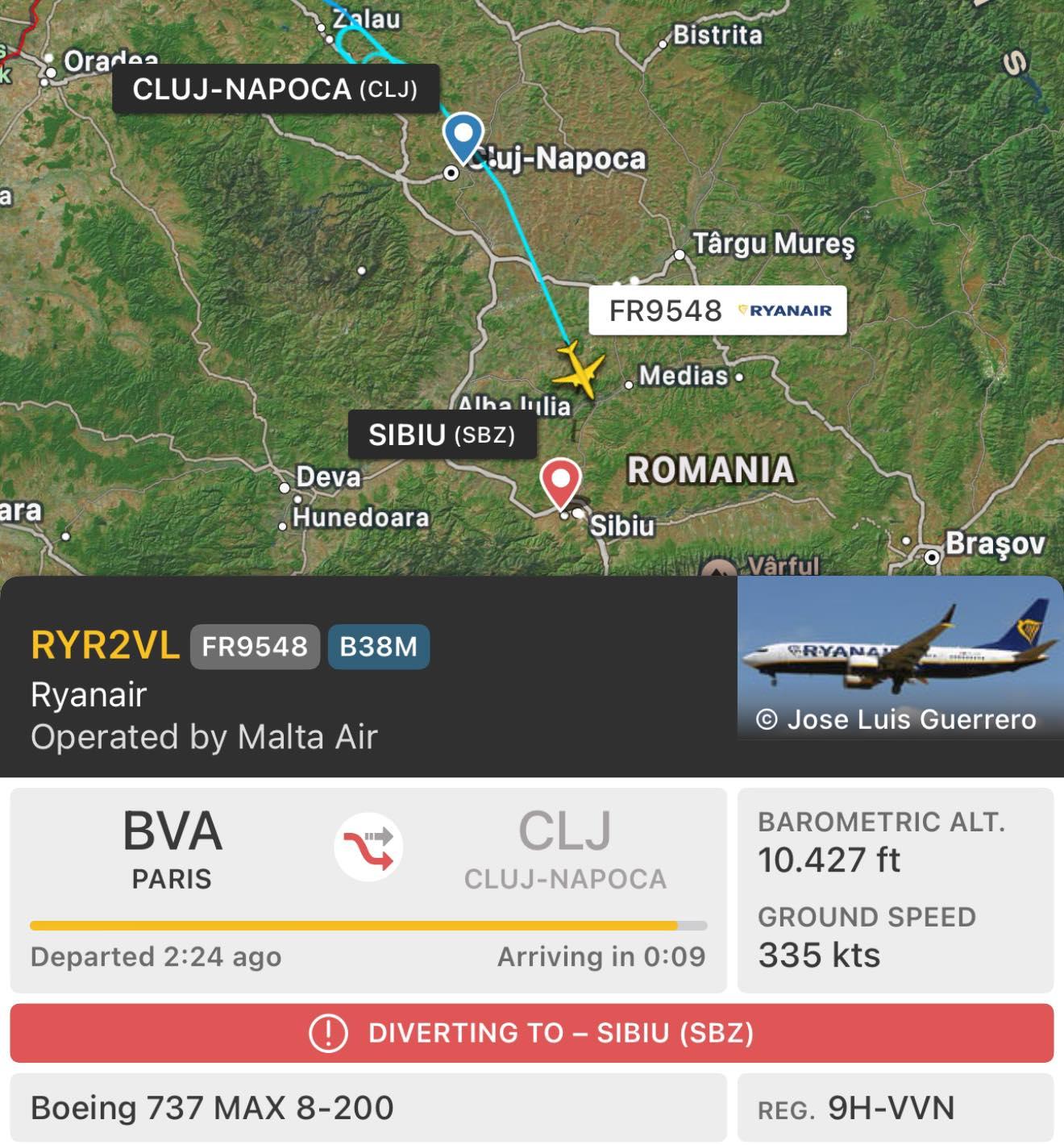Select the blue Cluj-Napoca airport pin
This screenshot has height=1145, width=1064.
[463, 135]
